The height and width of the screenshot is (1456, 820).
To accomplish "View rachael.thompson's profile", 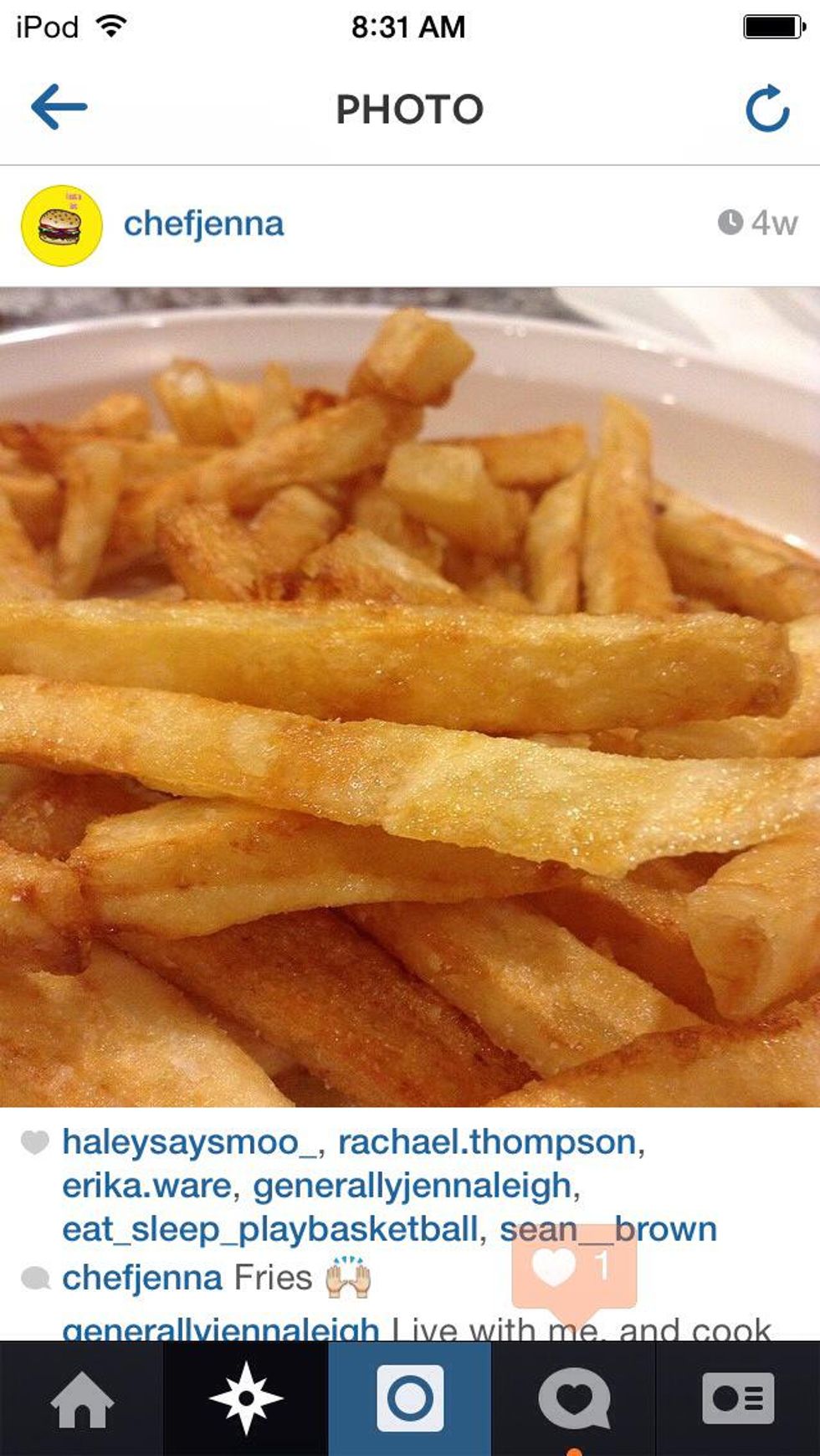I will tap(487, 1142).
